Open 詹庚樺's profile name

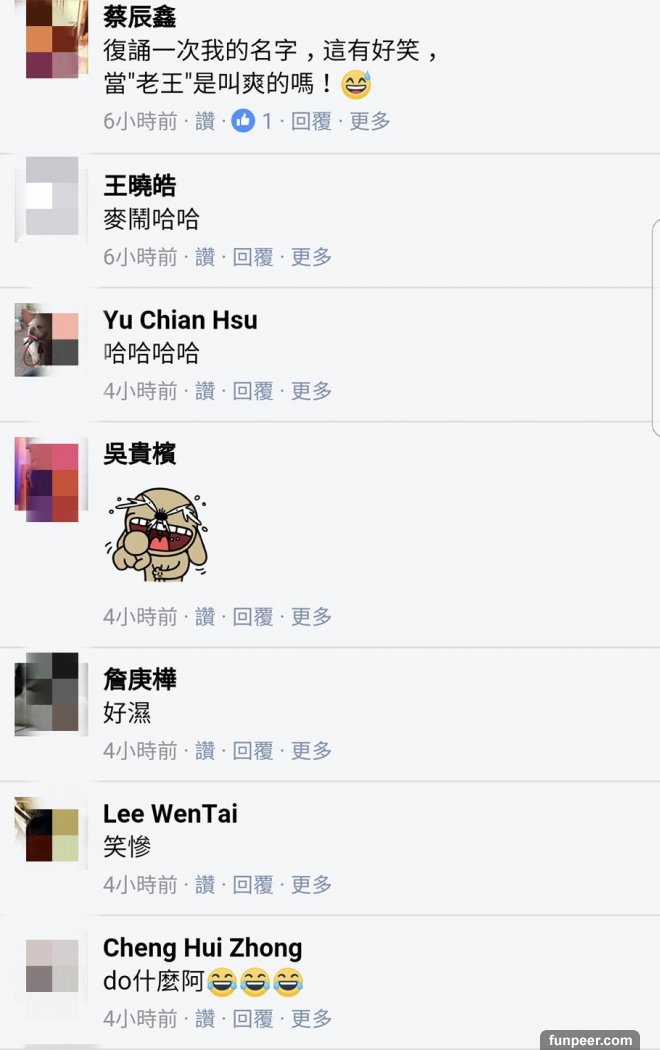[x=140, y=679]
